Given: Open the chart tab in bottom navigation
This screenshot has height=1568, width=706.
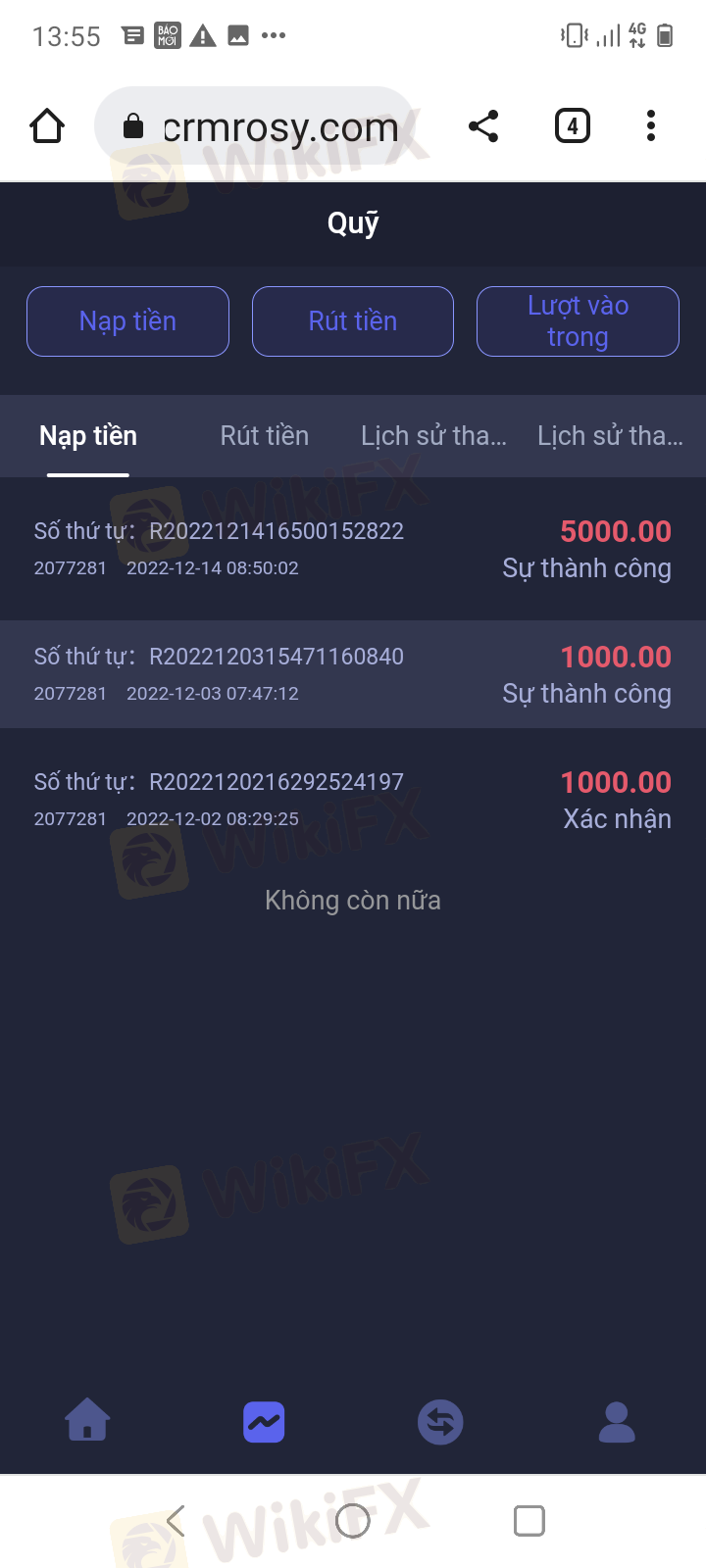Looking at the screenshot, I should [x=264, y=1422].
